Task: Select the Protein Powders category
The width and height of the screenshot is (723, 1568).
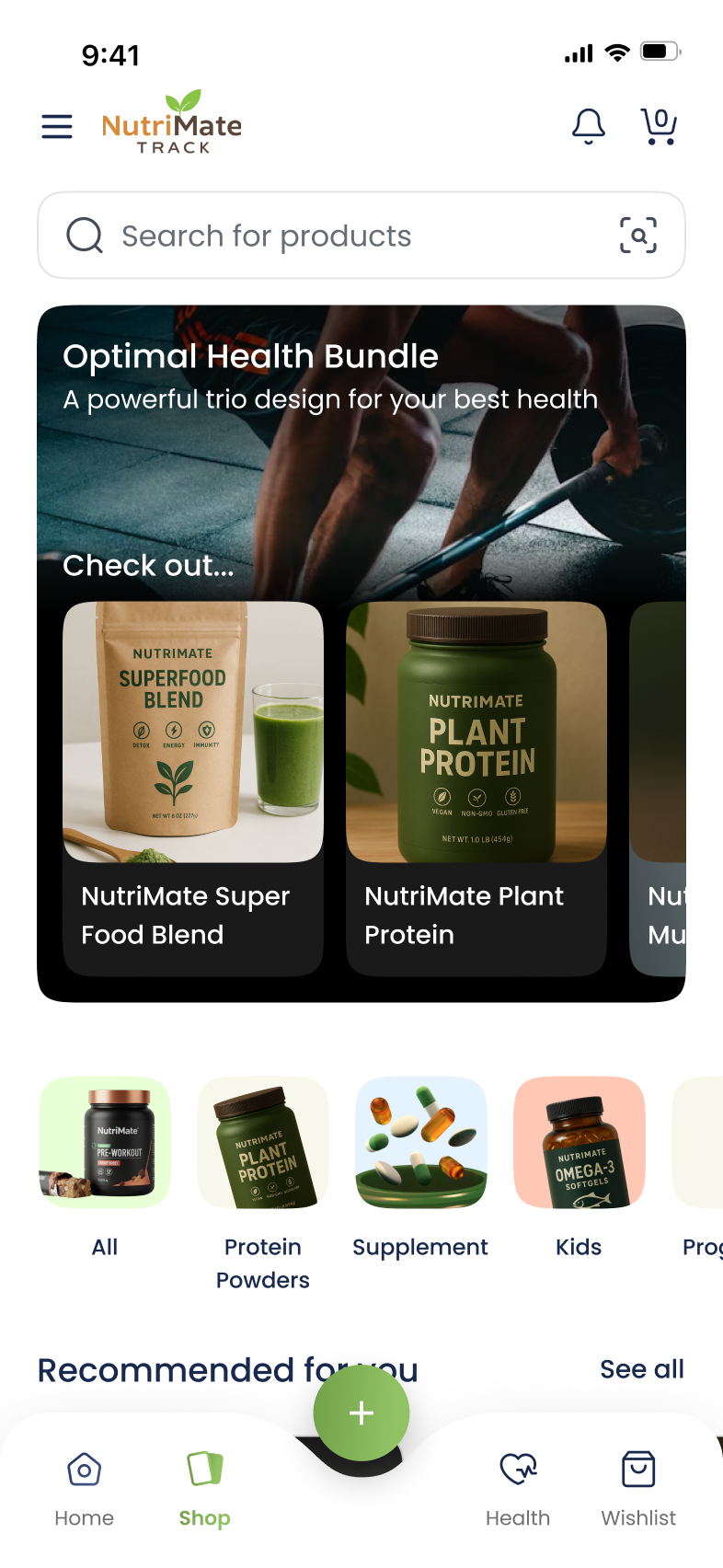Action: coord(263,1182)
